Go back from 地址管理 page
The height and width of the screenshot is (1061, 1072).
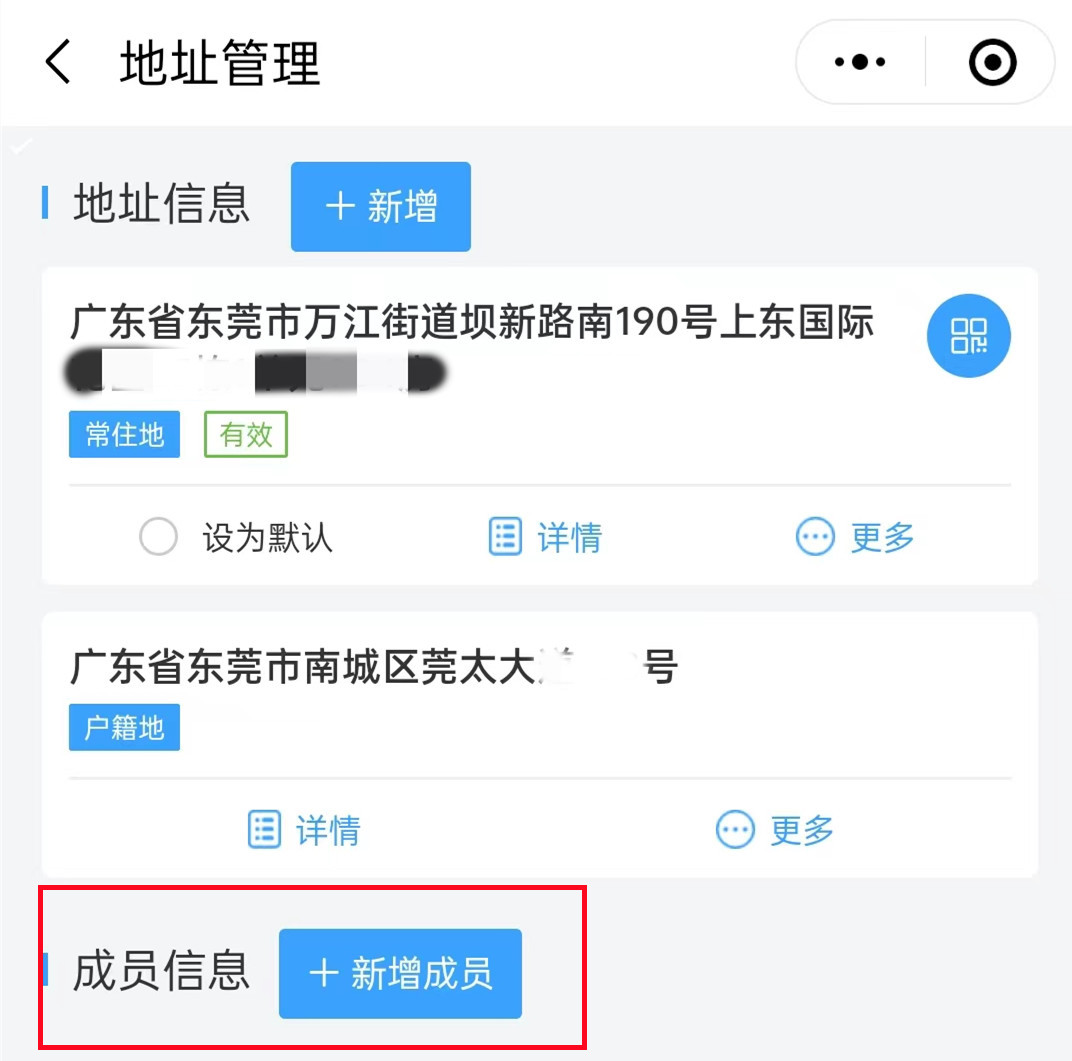[58, 63]
